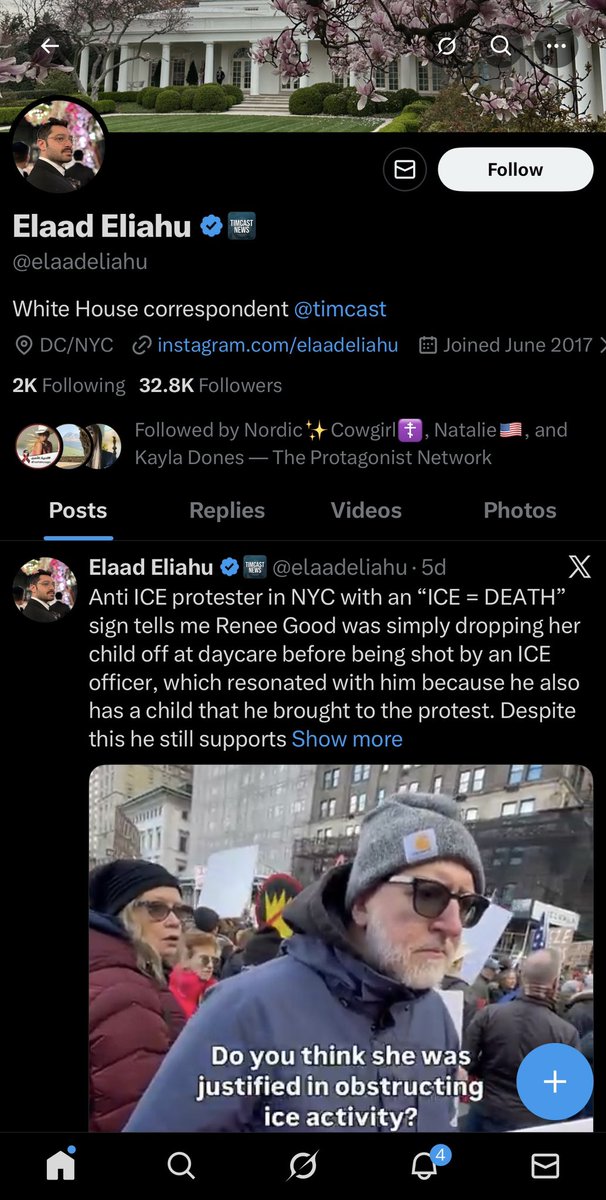
Task: Expand the post with Show more
Action: coord(347,739)
